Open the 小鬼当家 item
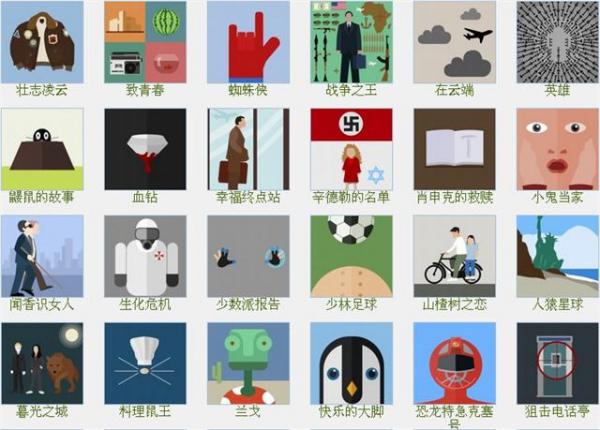This screenshot has height=430, width=600. tap(557, 149)
